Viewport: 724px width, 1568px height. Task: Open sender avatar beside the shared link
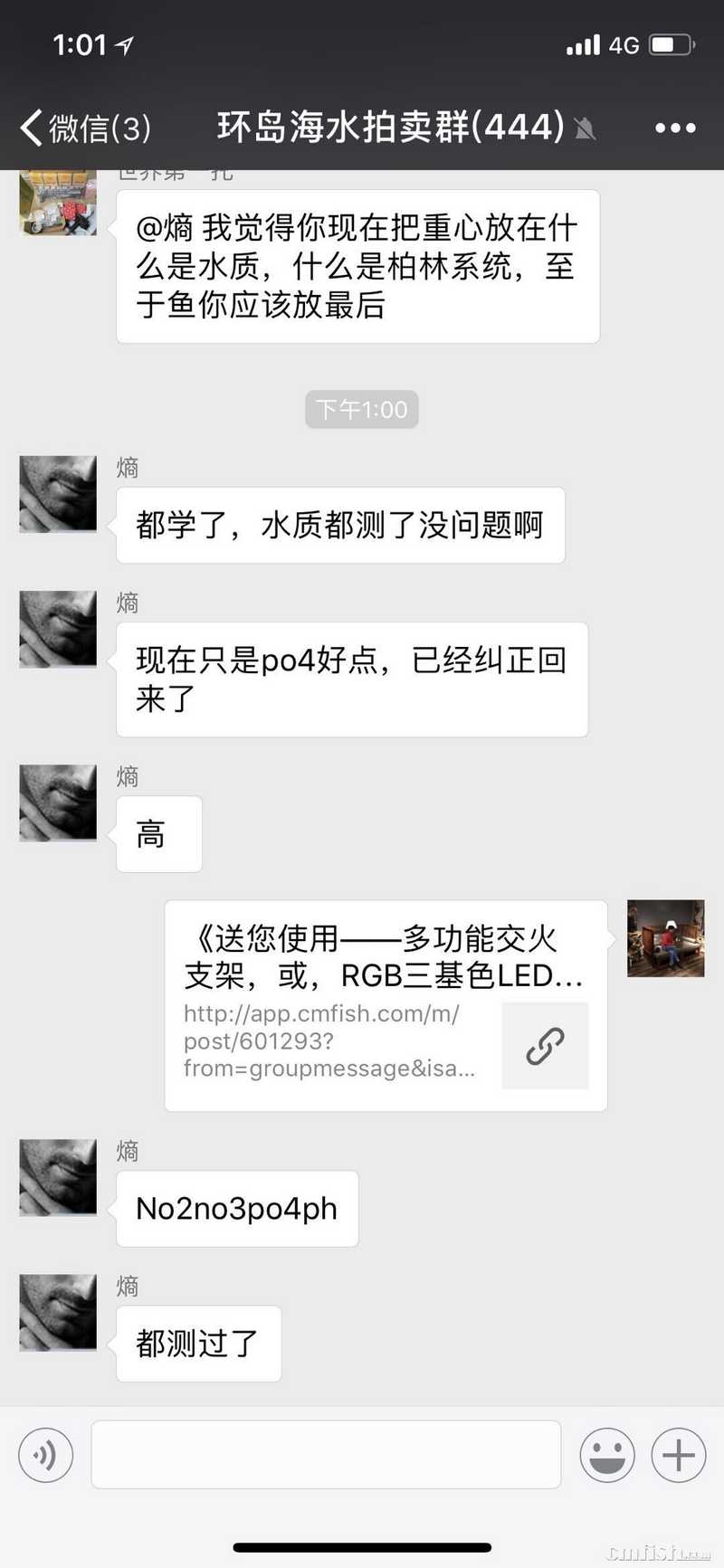(x=665, y=937)
